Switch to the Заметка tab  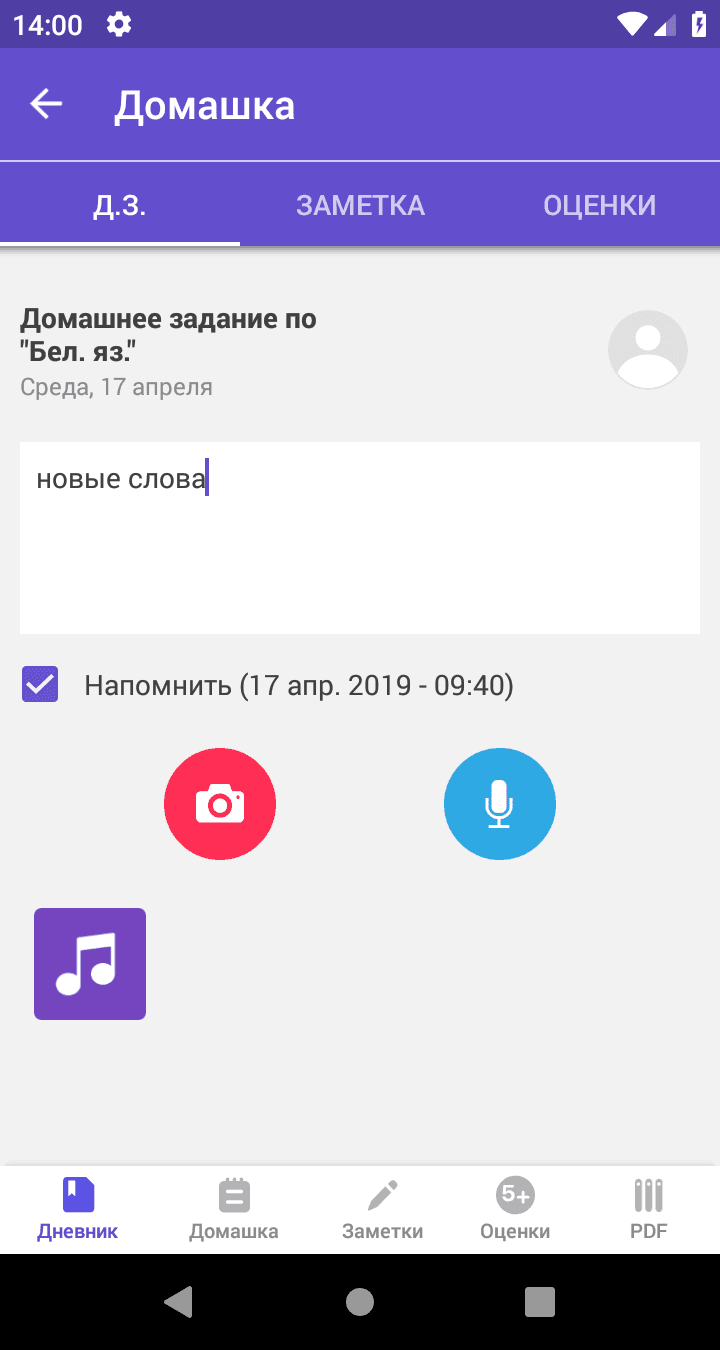tap(360, 206)
